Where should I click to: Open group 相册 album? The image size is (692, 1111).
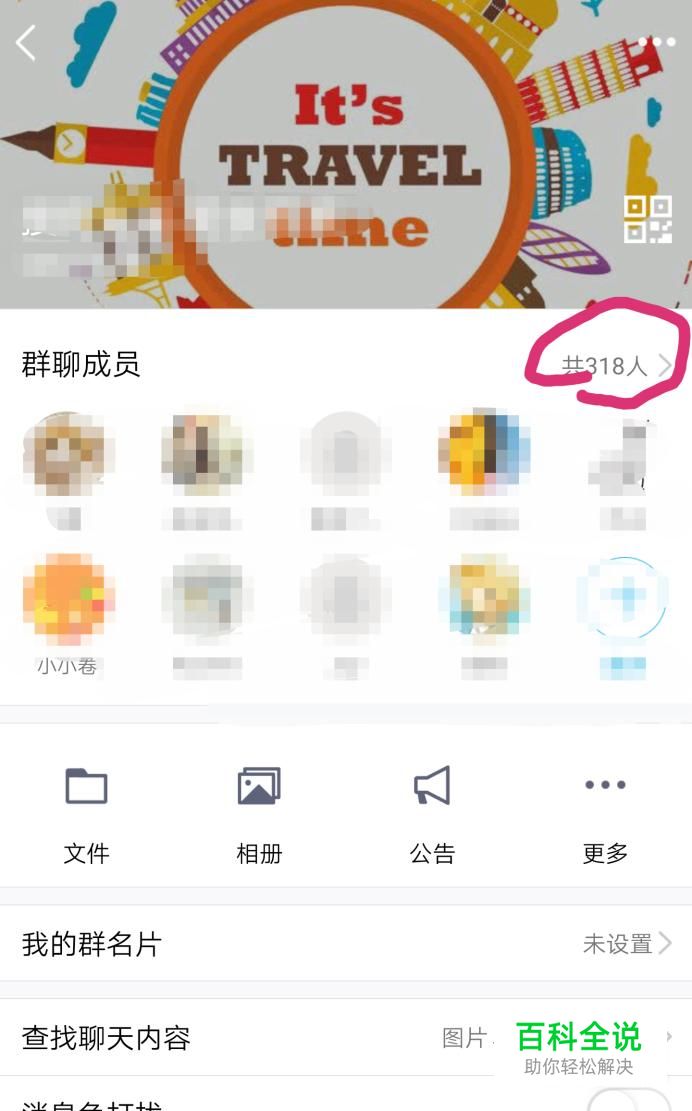coord(259,810)
